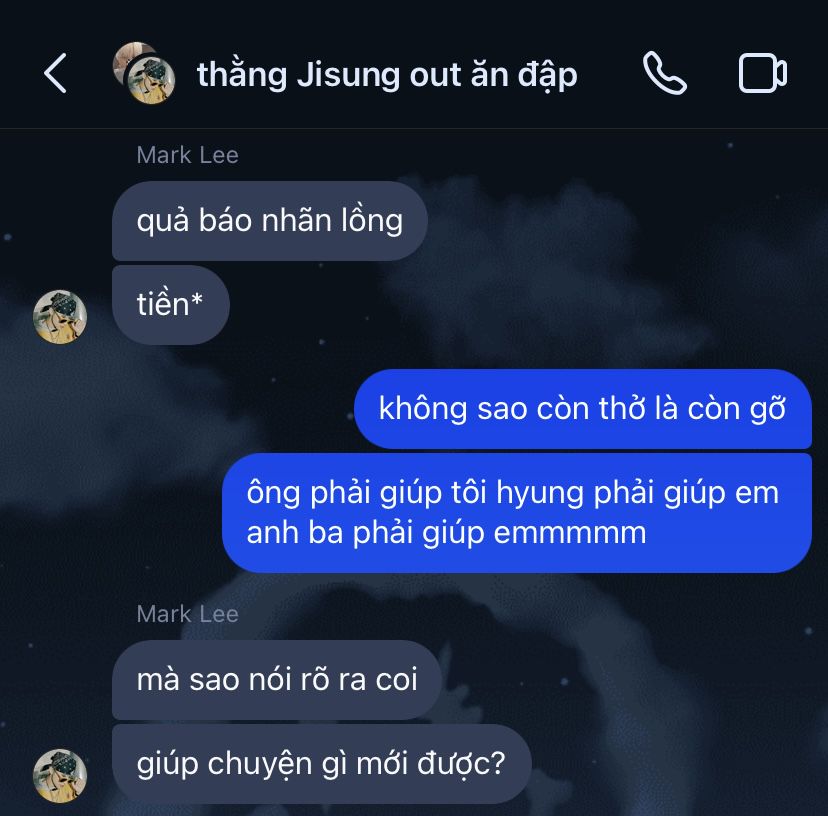Start a video call with the group
Image resolution: width=828 pixels, height=816 pixels.
click(x=762, y=74)
